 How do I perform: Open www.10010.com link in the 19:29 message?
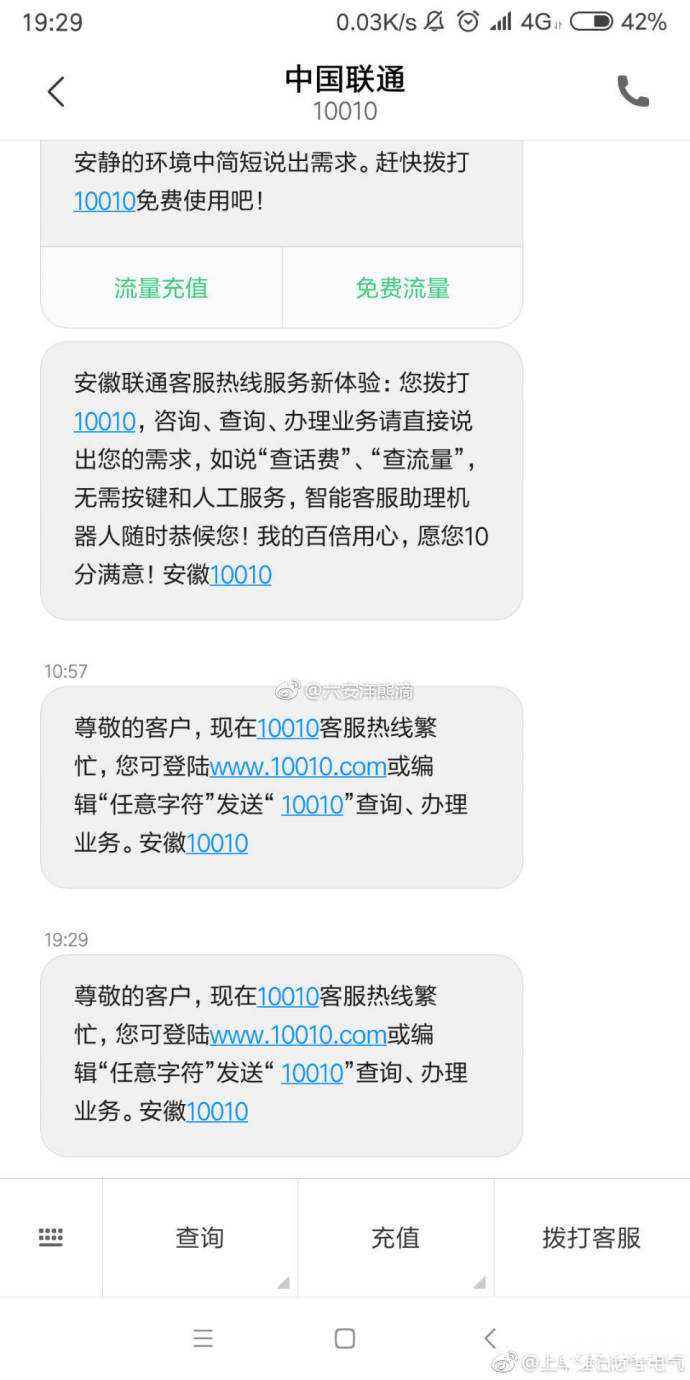[x=298, y=1035]
